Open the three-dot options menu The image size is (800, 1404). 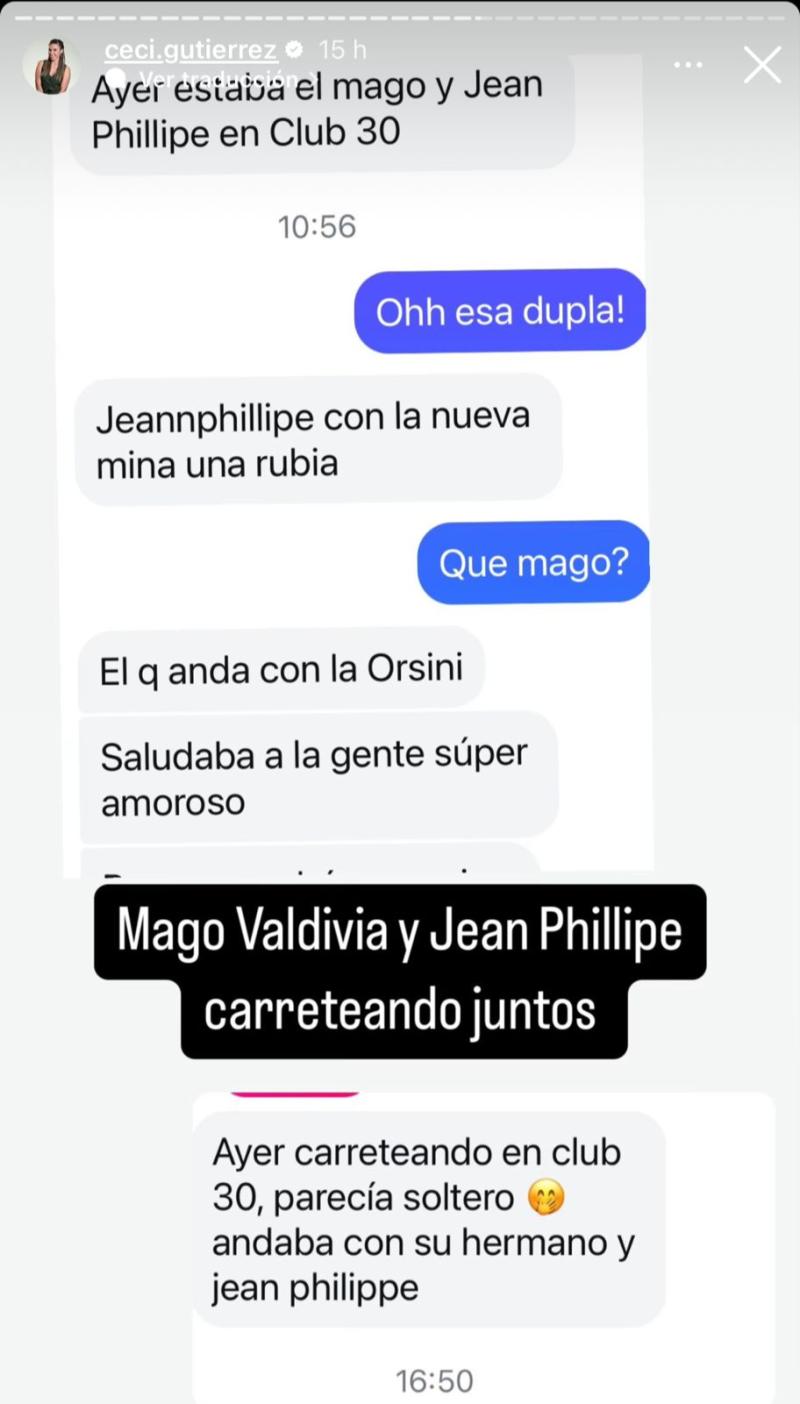click(x=687, y=63)
